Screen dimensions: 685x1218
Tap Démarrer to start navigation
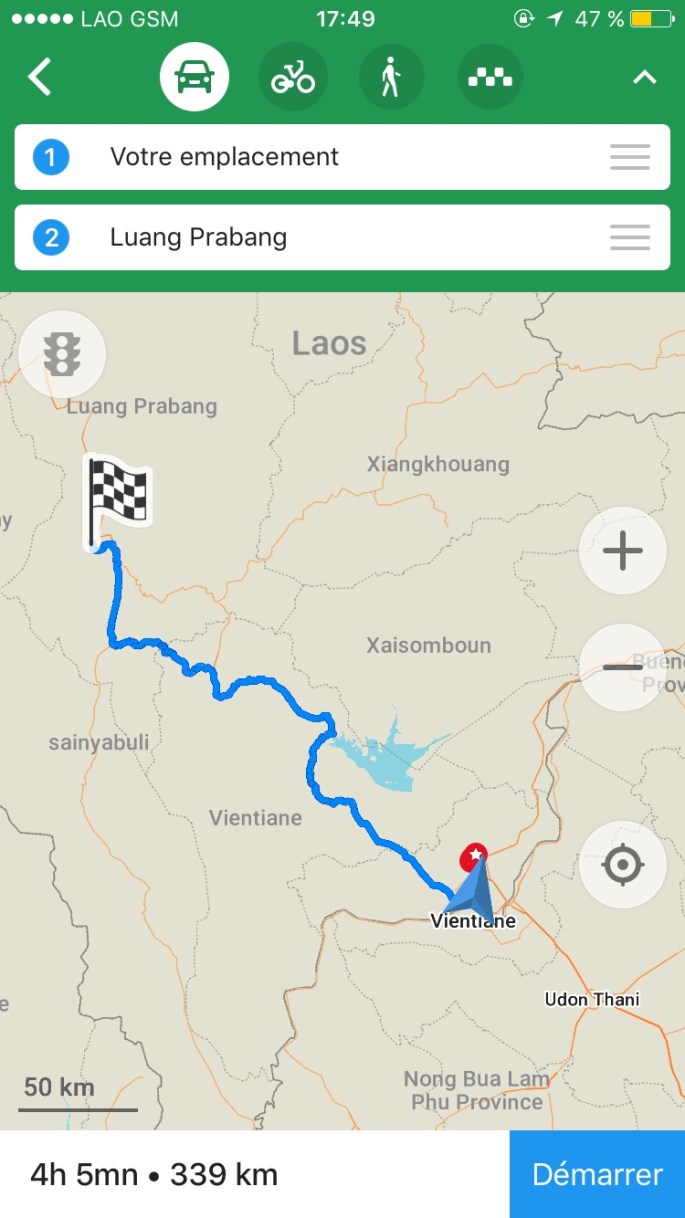tap(597, 1174)
